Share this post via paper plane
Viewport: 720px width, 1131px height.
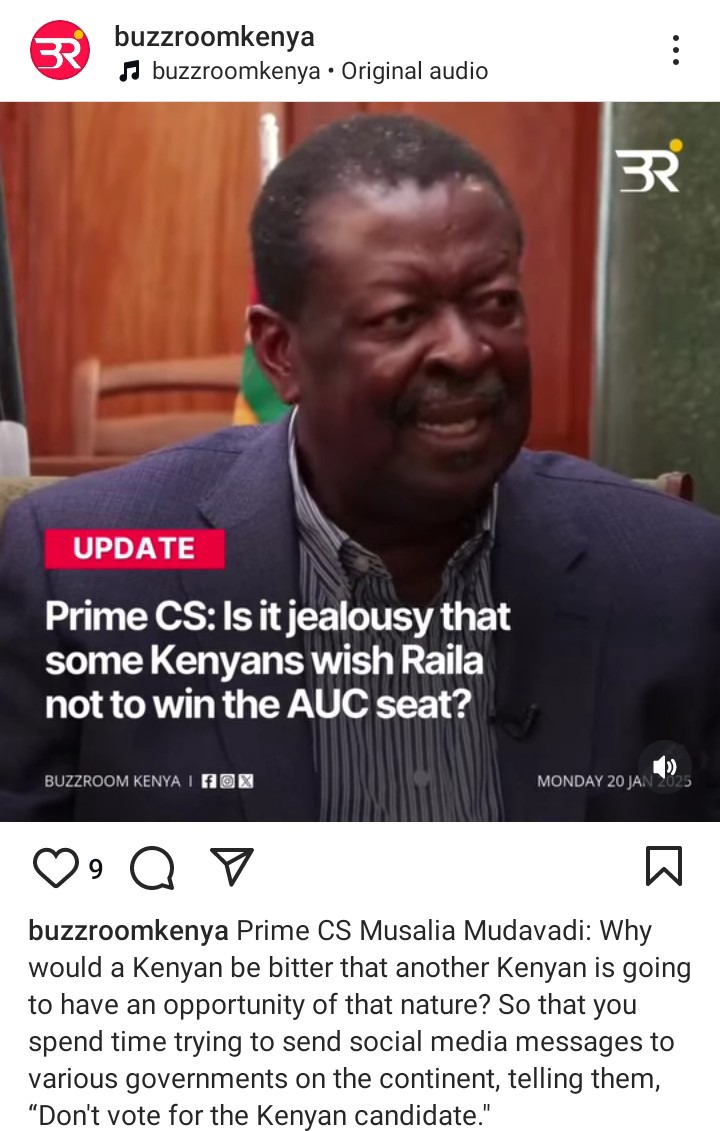coord(232,867)
